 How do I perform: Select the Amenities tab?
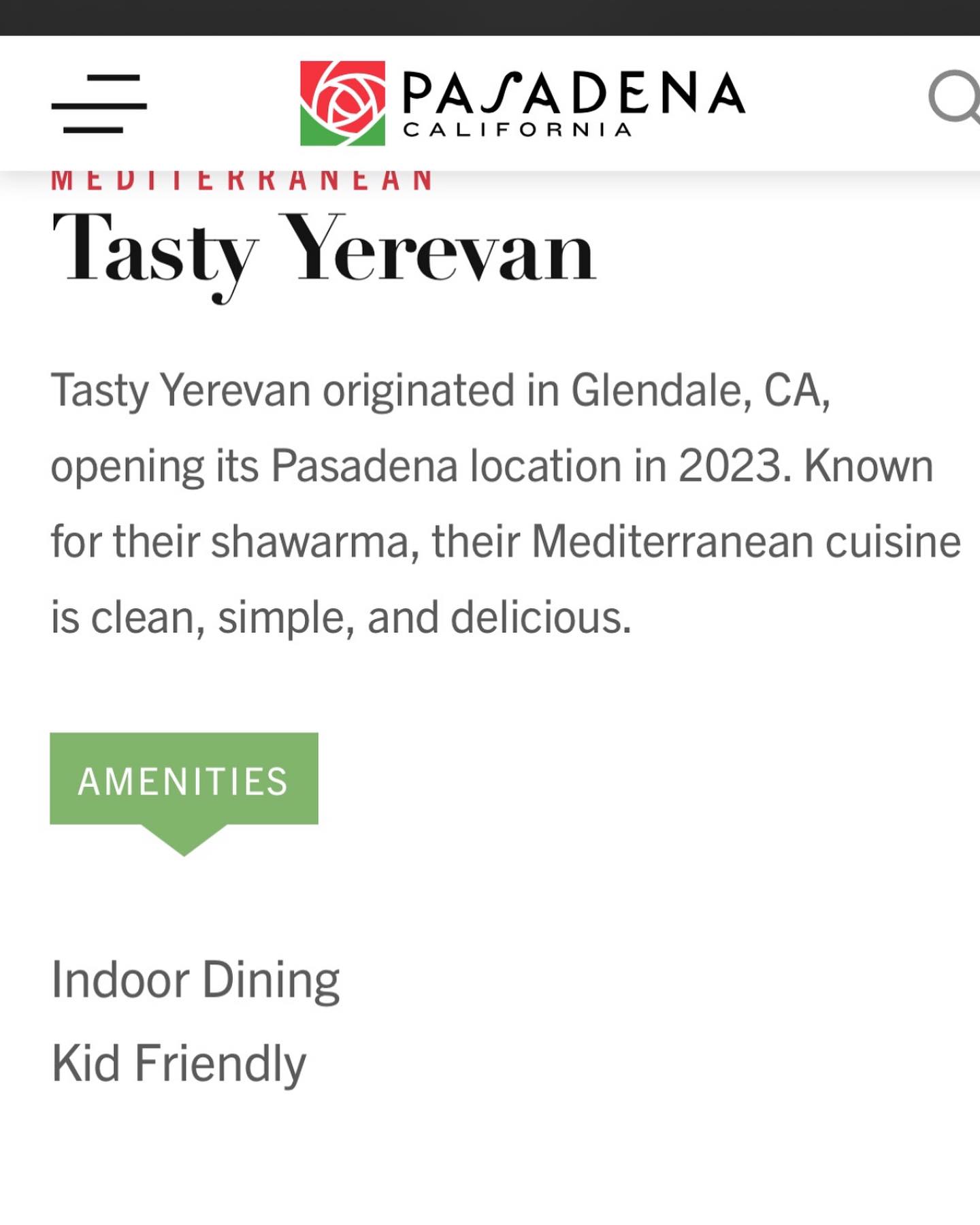184,780
